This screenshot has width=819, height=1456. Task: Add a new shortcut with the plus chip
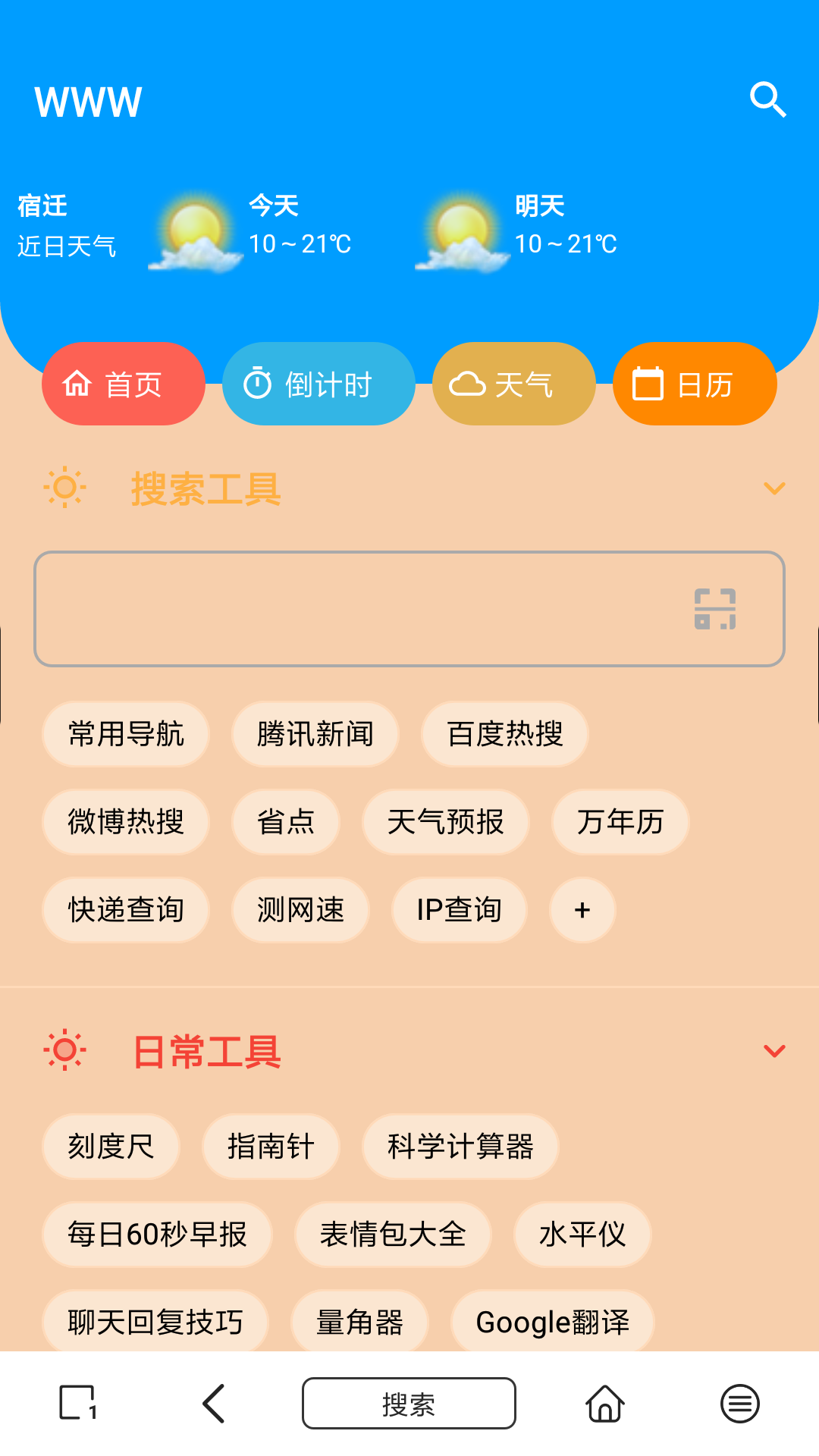pos(582,910)
